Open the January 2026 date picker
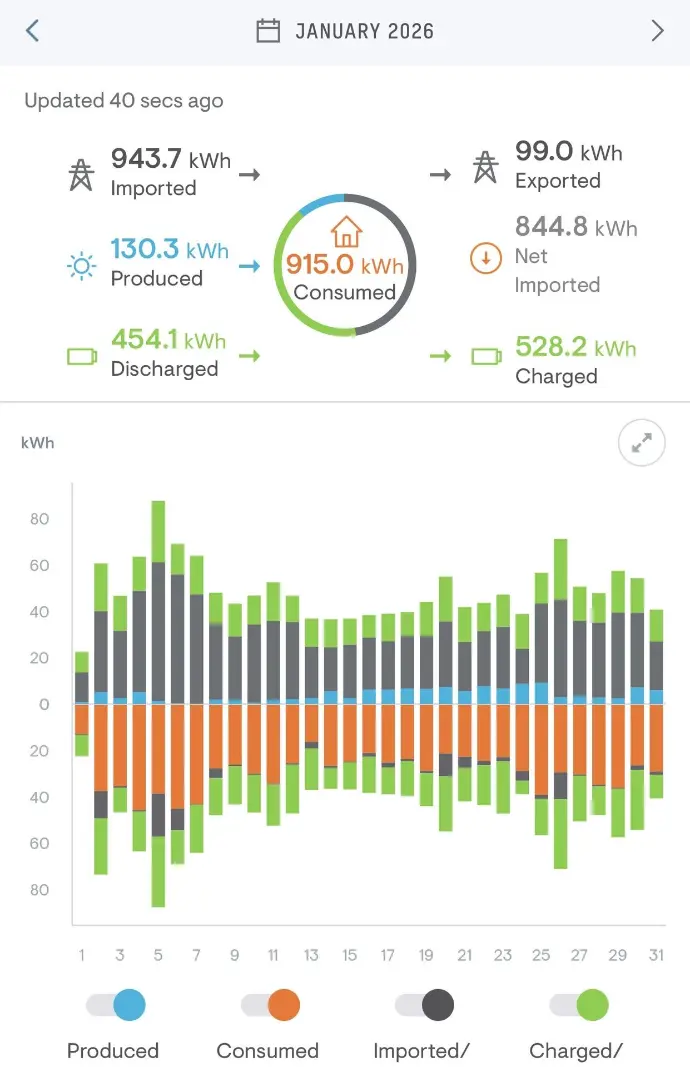690x1067 pixels. click(345, 31)
